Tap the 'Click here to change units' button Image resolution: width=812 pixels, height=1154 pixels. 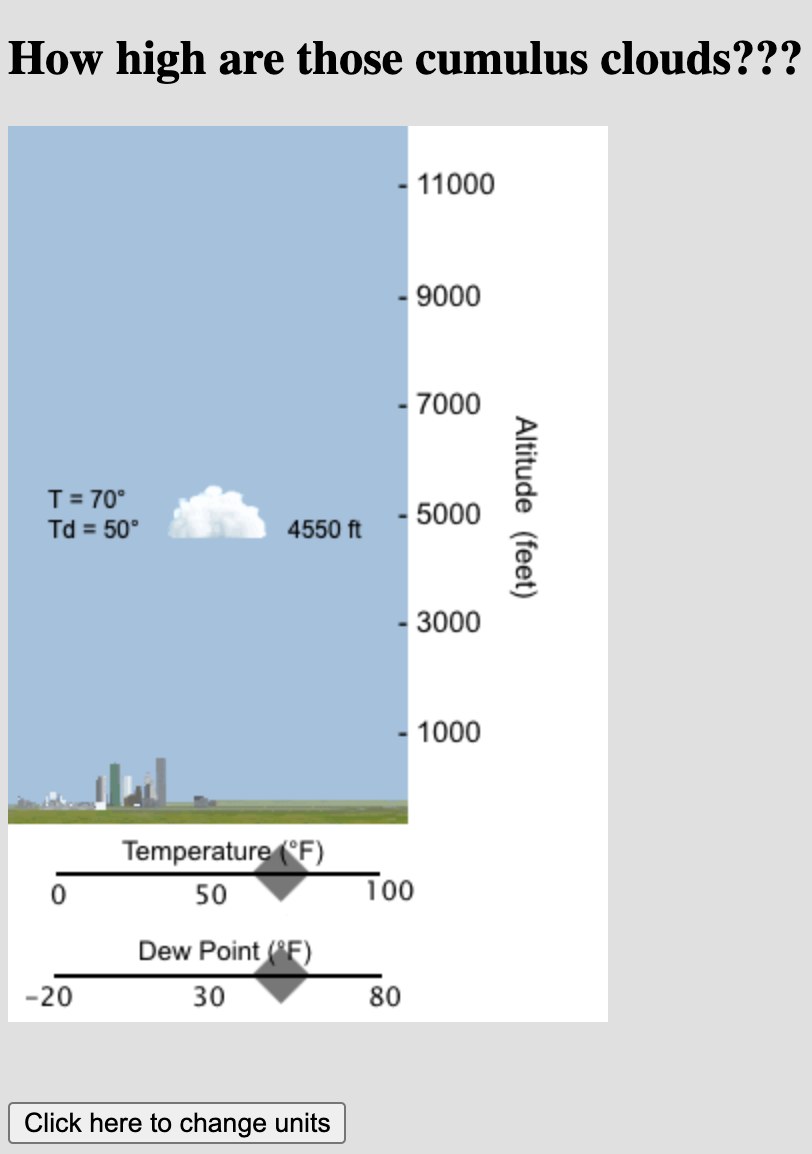pos(177,1123)
